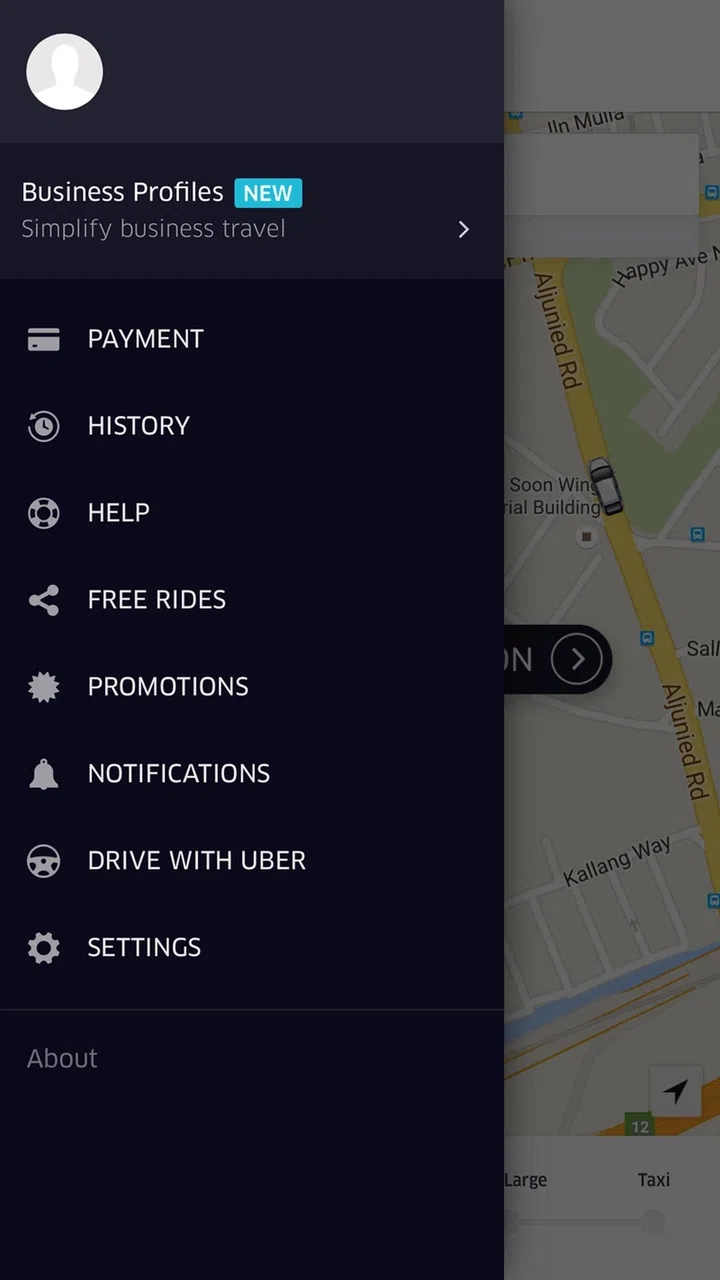Open the About page
Screen dimensions: 720x1280
click(62, 1059)
